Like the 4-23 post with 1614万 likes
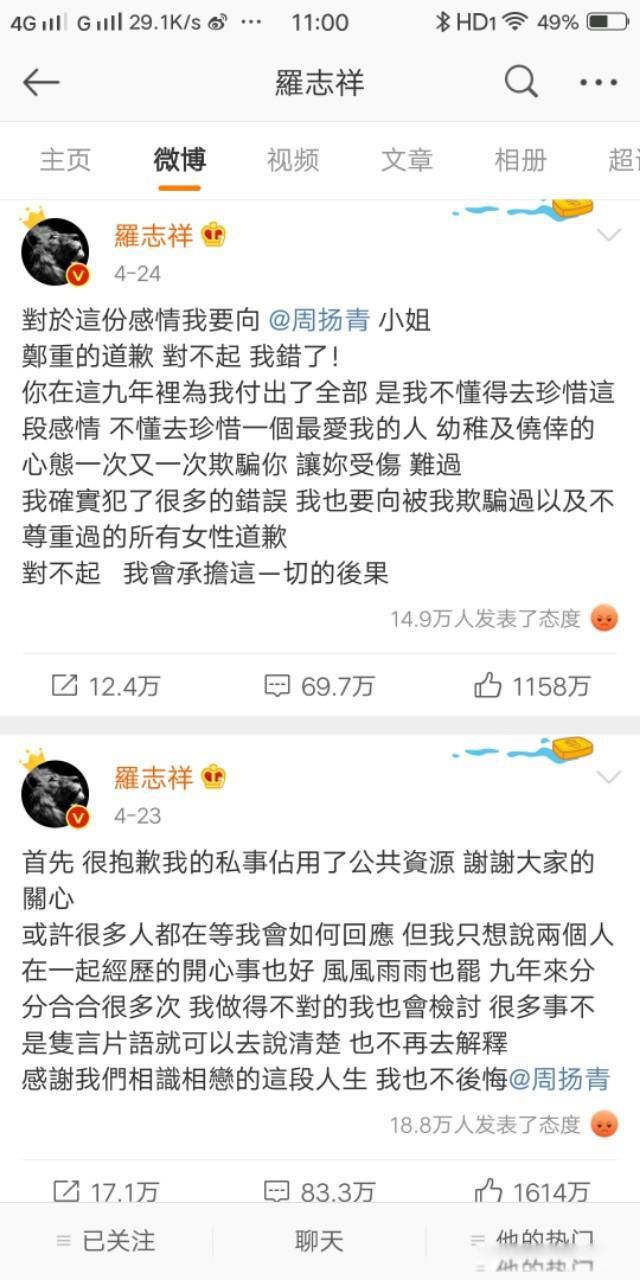This screenshot has height=1280, width=640. tap(532, 1191)
